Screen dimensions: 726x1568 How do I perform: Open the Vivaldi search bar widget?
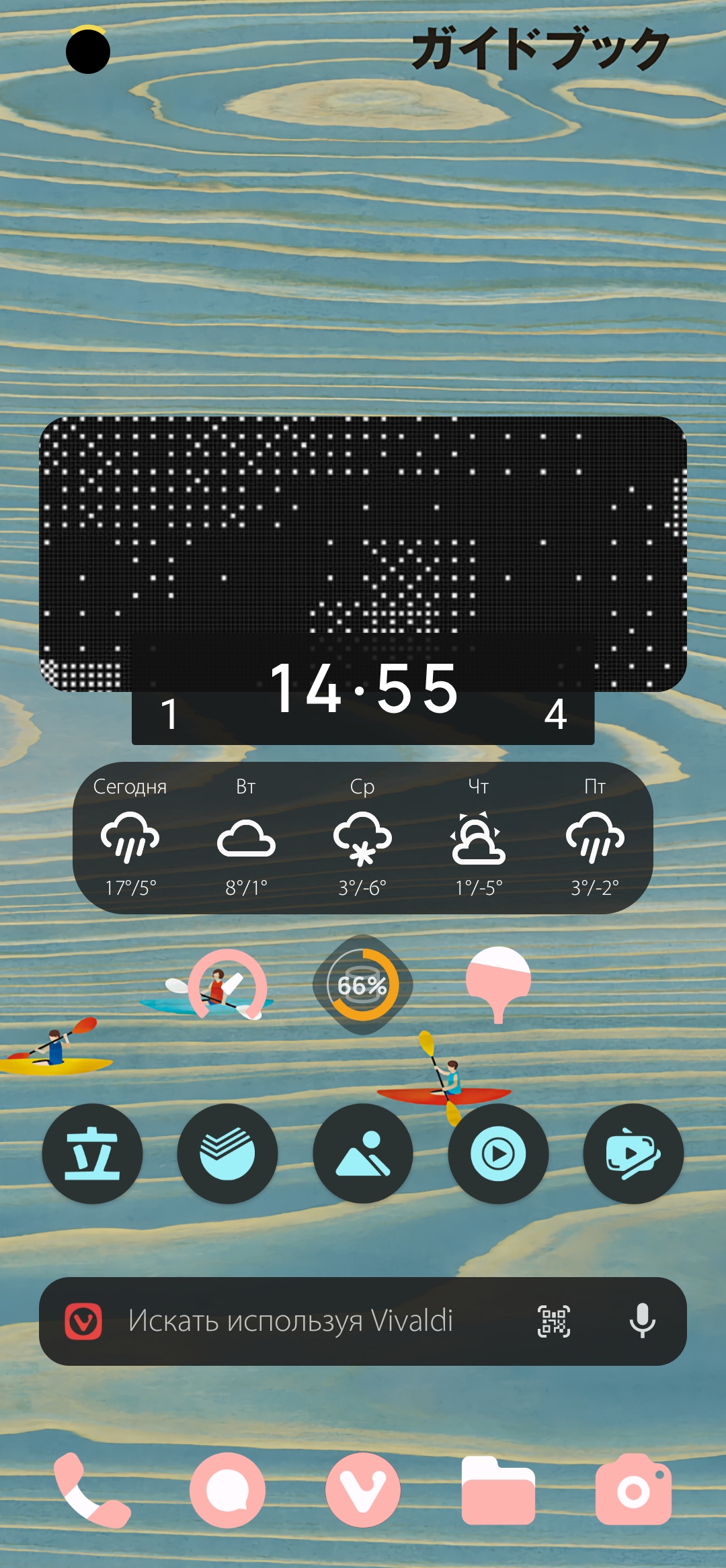pyautogui.click(x=289, y=1321)
